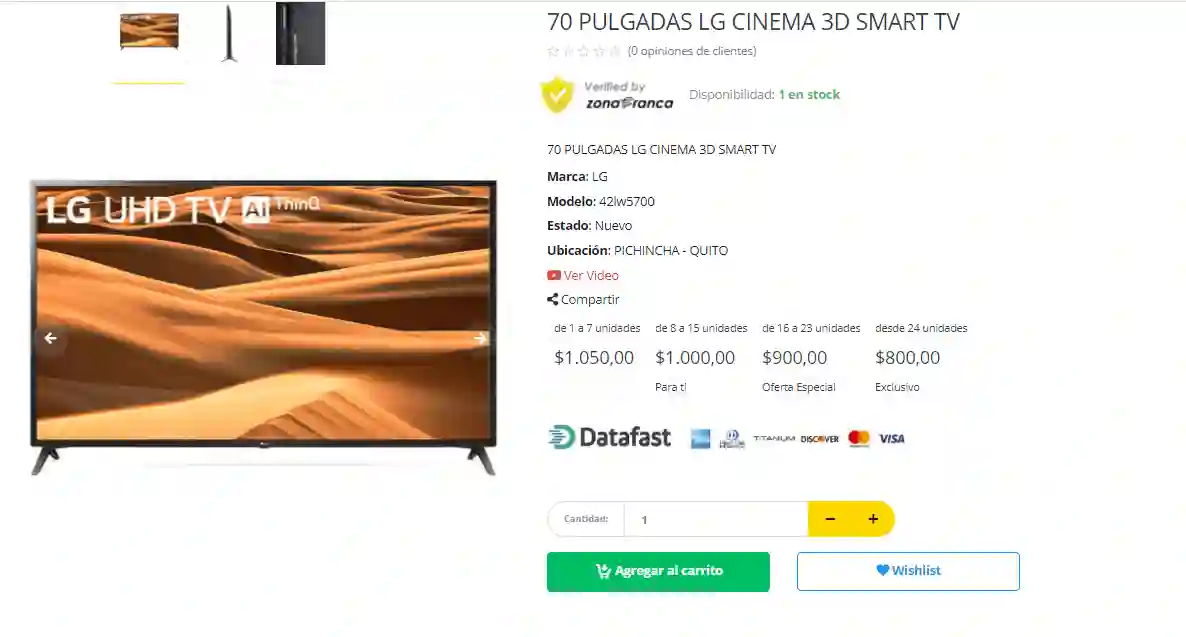Select the front-view TV thumbnail
The height and width of the screenshot is (637, 1186).
tap(149, 32)
